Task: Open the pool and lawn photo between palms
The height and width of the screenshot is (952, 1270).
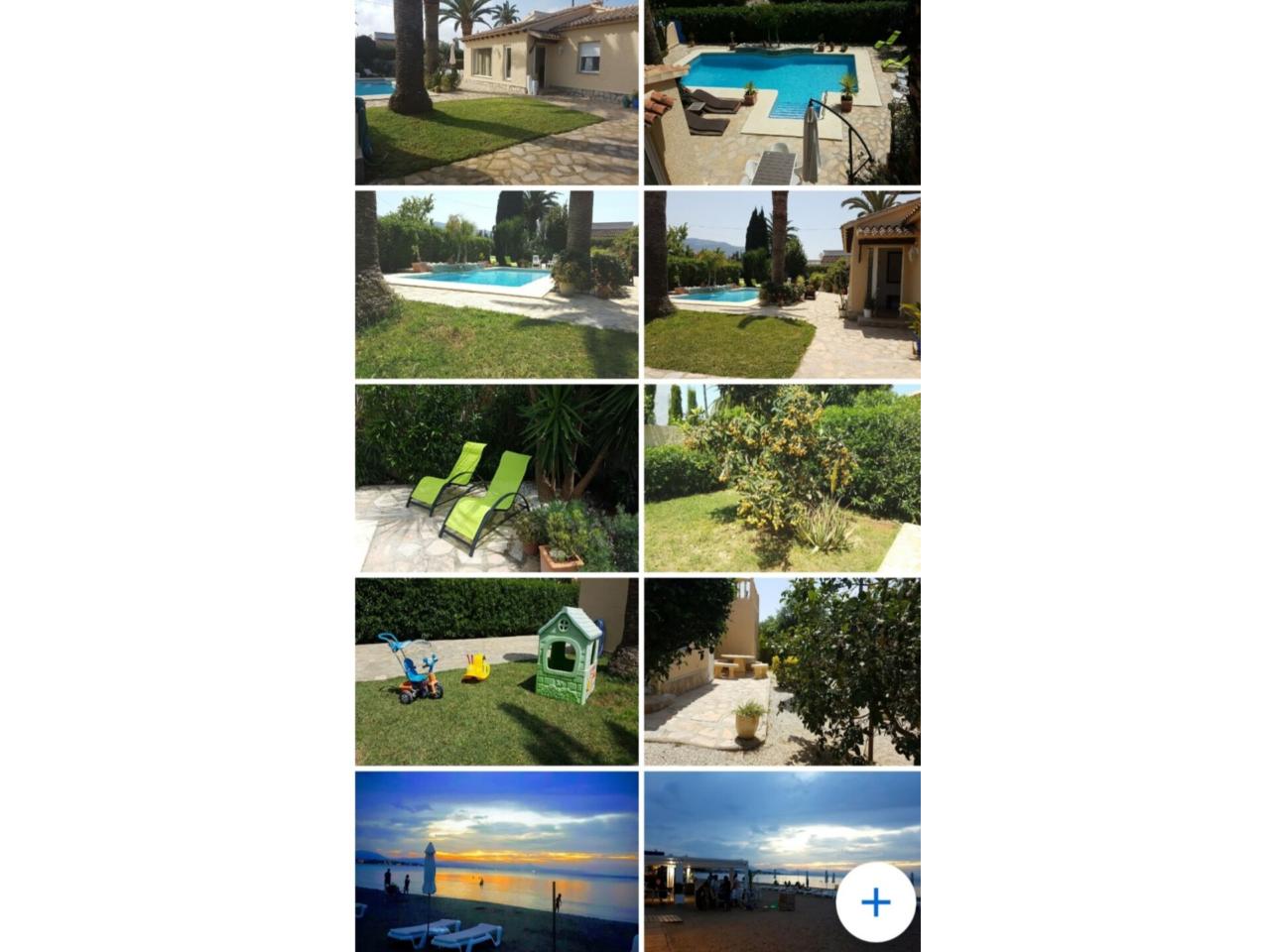Action: (x=496, y=285)
